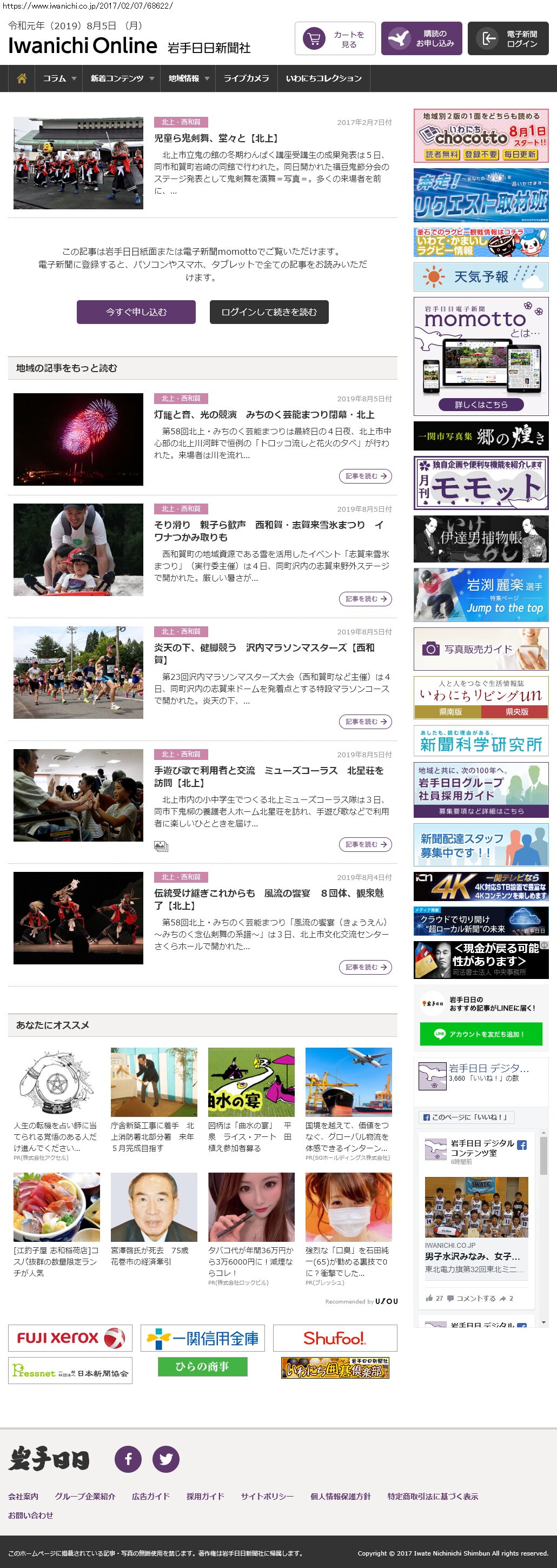Expand the コラム menu
The image size is (557, 1568).
[59, 78]
